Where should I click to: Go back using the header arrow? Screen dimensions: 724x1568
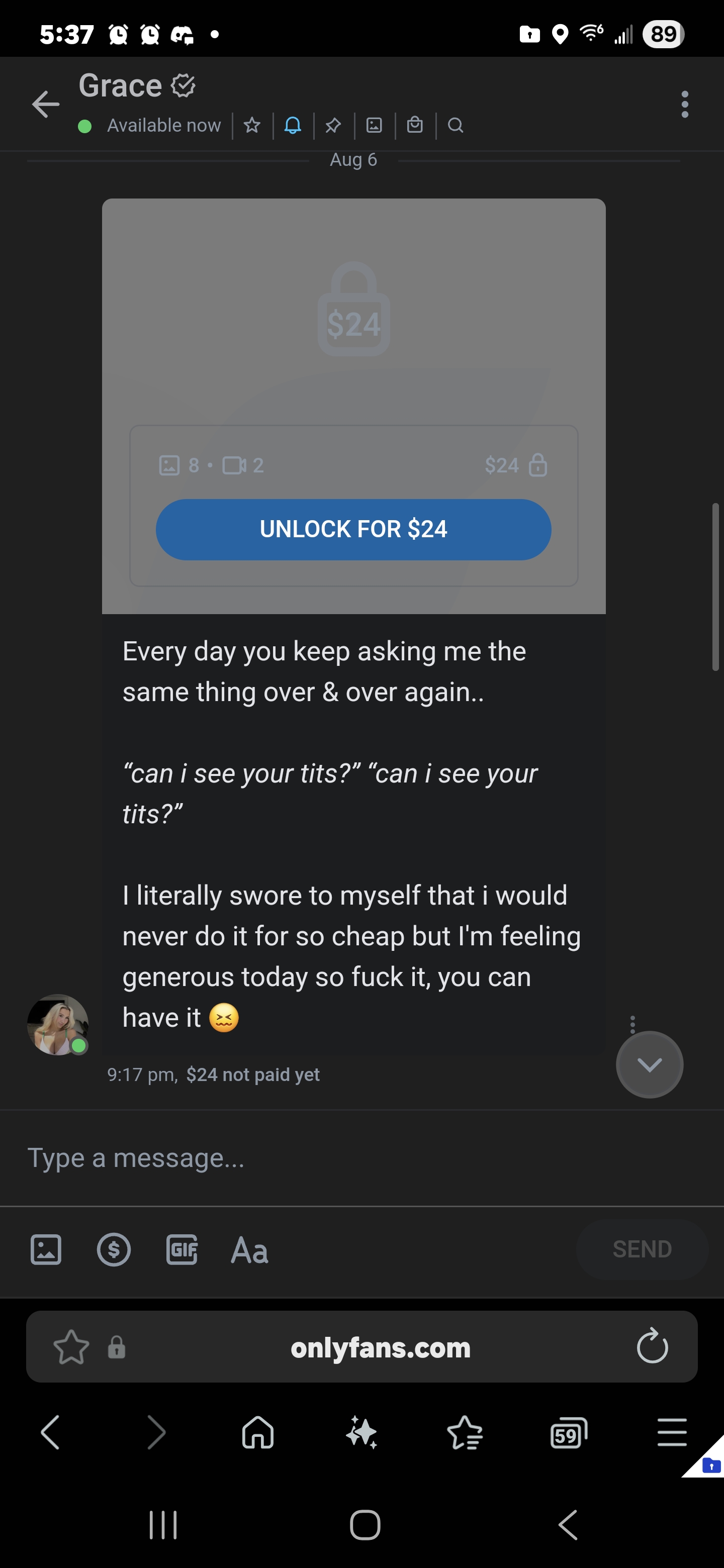(46, 104)
